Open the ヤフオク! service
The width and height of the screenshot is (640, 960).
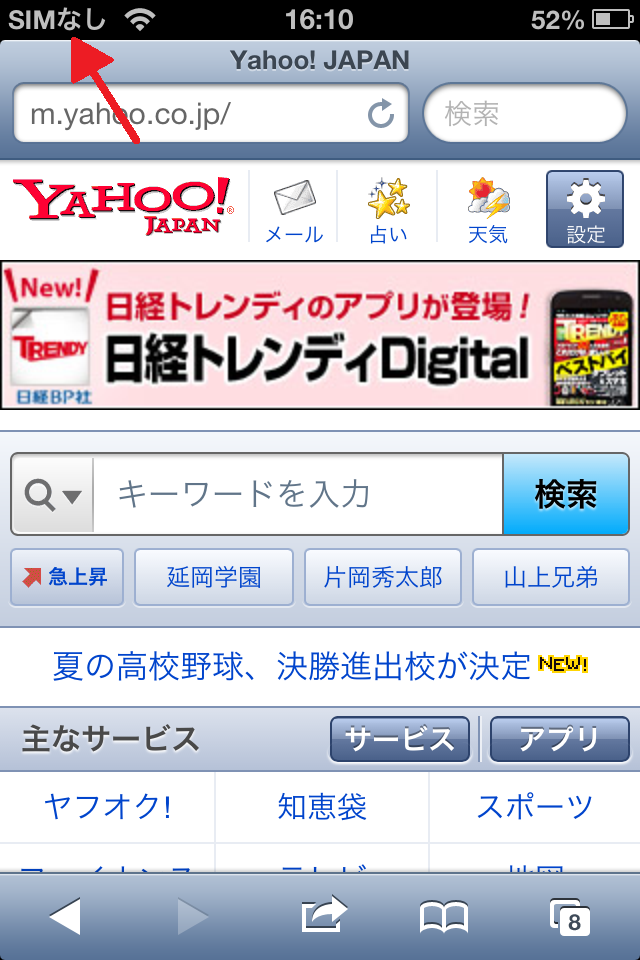pos(108,806)
